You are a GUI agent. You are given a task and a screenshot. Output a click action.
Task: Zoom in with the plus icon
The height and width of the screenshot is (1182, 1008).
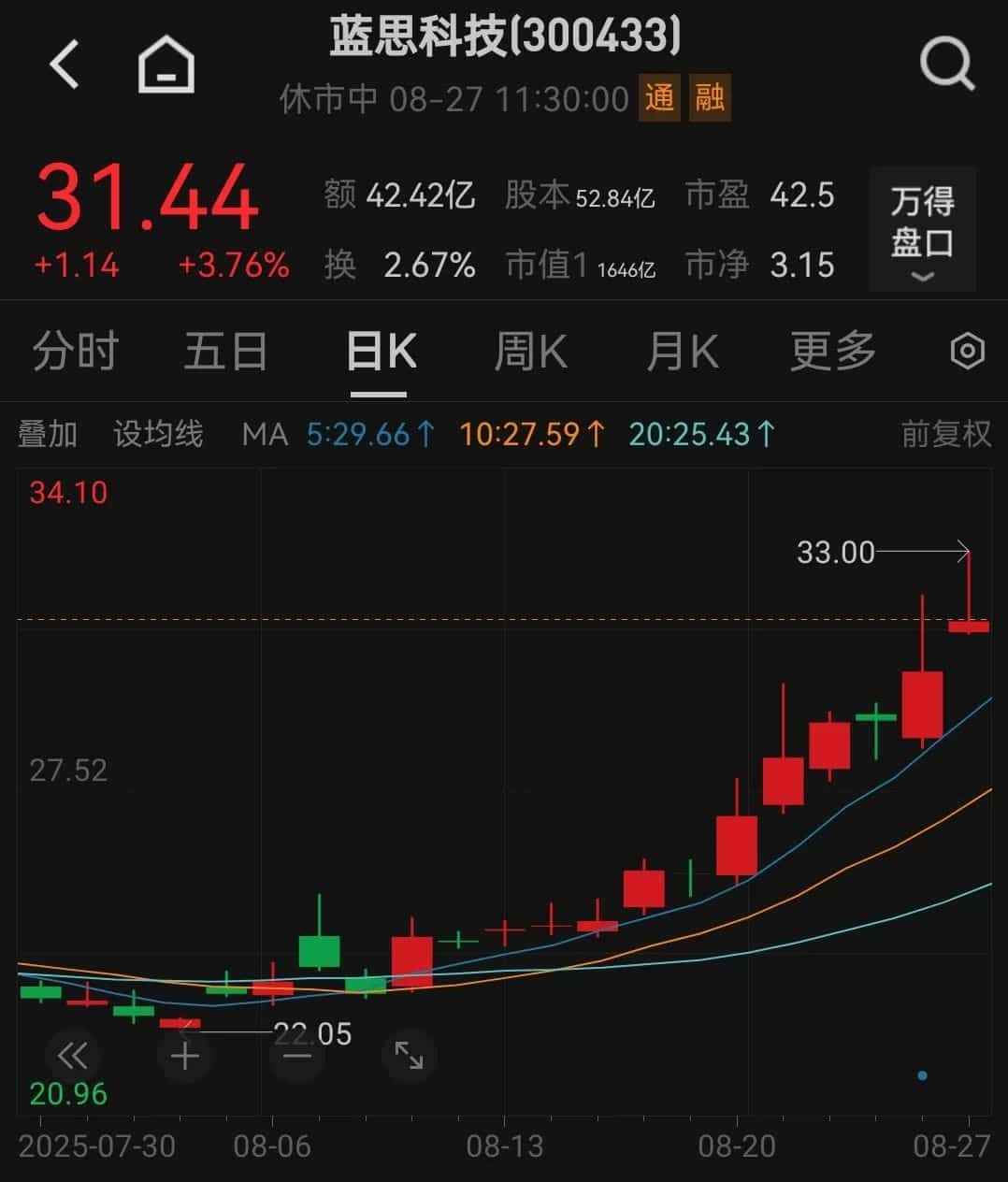click(x=184, y=1055)
